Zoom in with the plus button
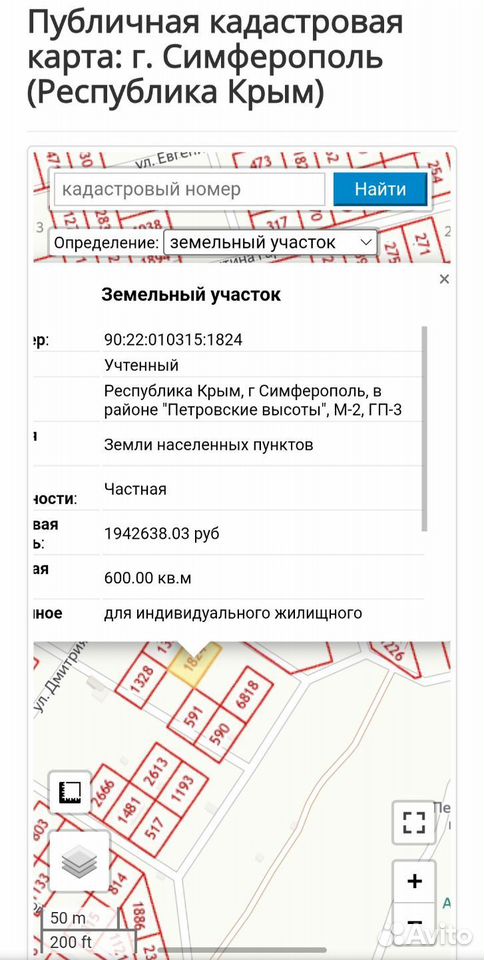Viewport: 484px width, 960px height. coord(414,881)
